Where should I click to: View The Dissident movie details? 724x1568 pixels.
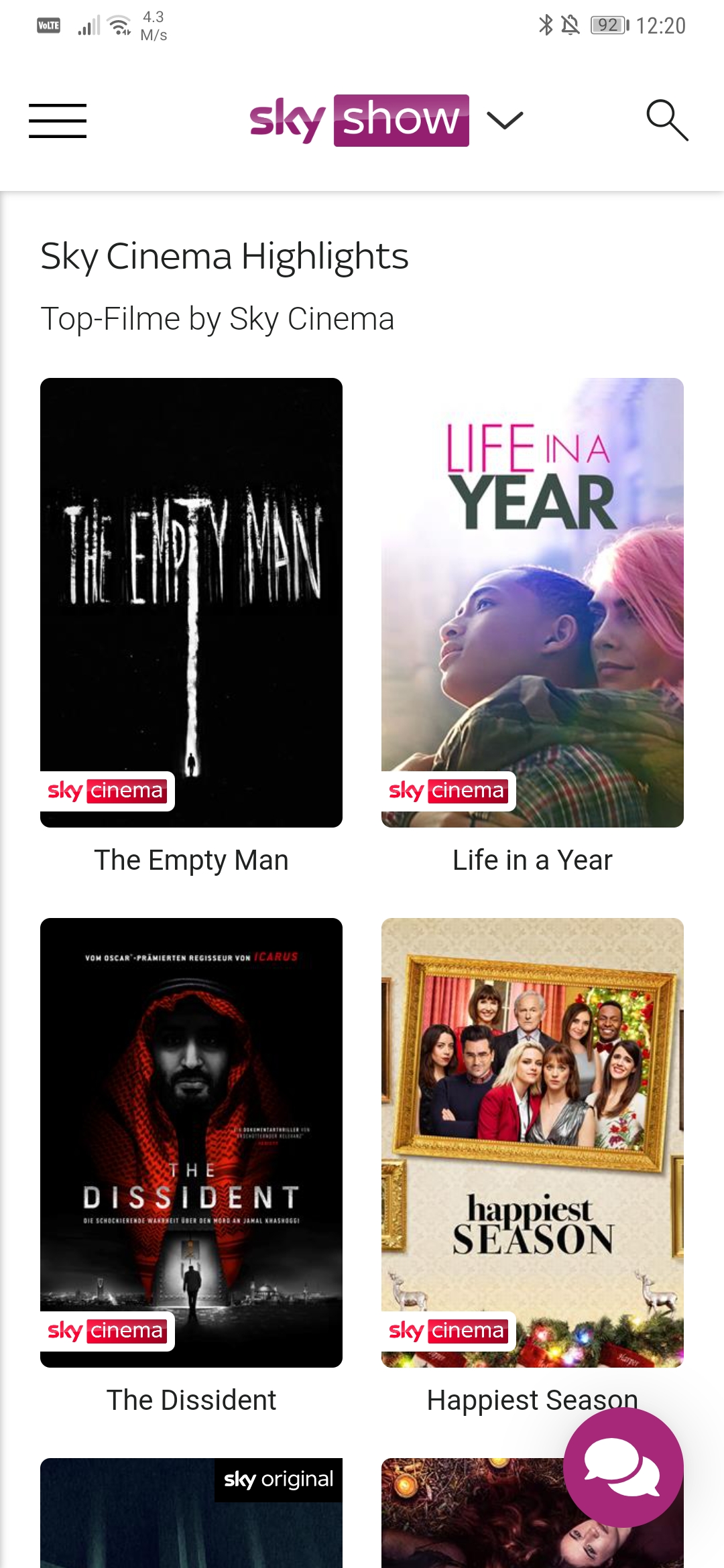pyautogui.click(x=191, y=1142)
